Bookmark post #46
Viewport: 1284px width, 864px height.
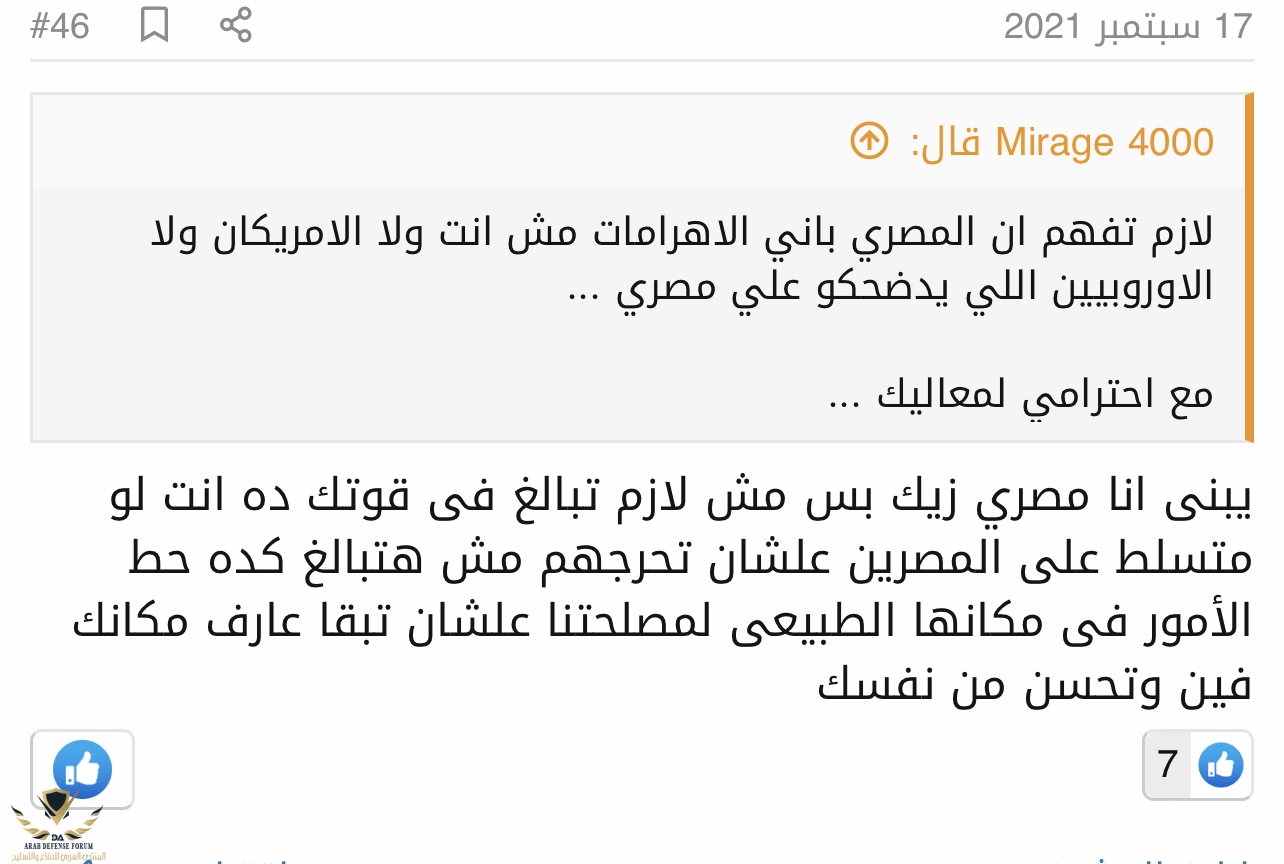tap(154, 25)
